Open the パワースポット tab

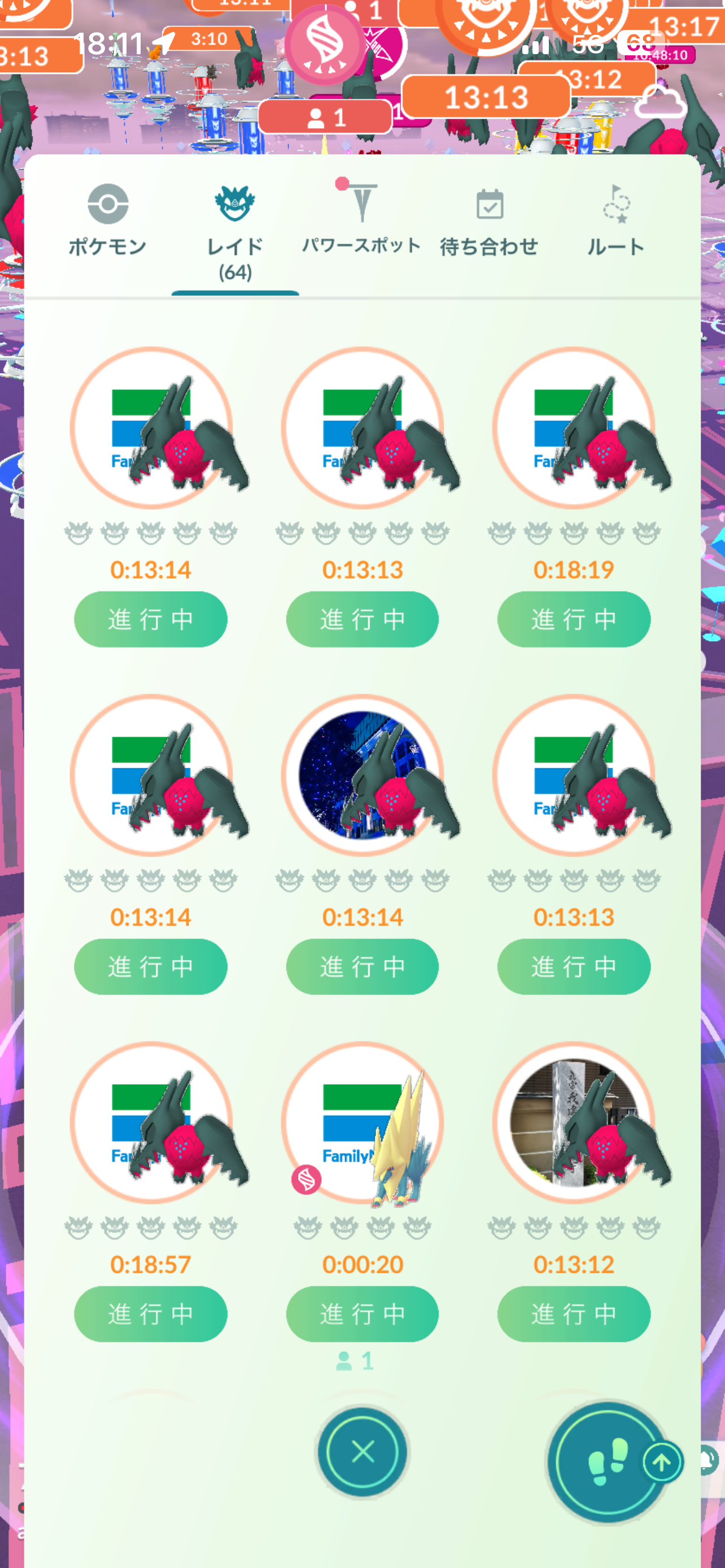(x=361, y=220)
